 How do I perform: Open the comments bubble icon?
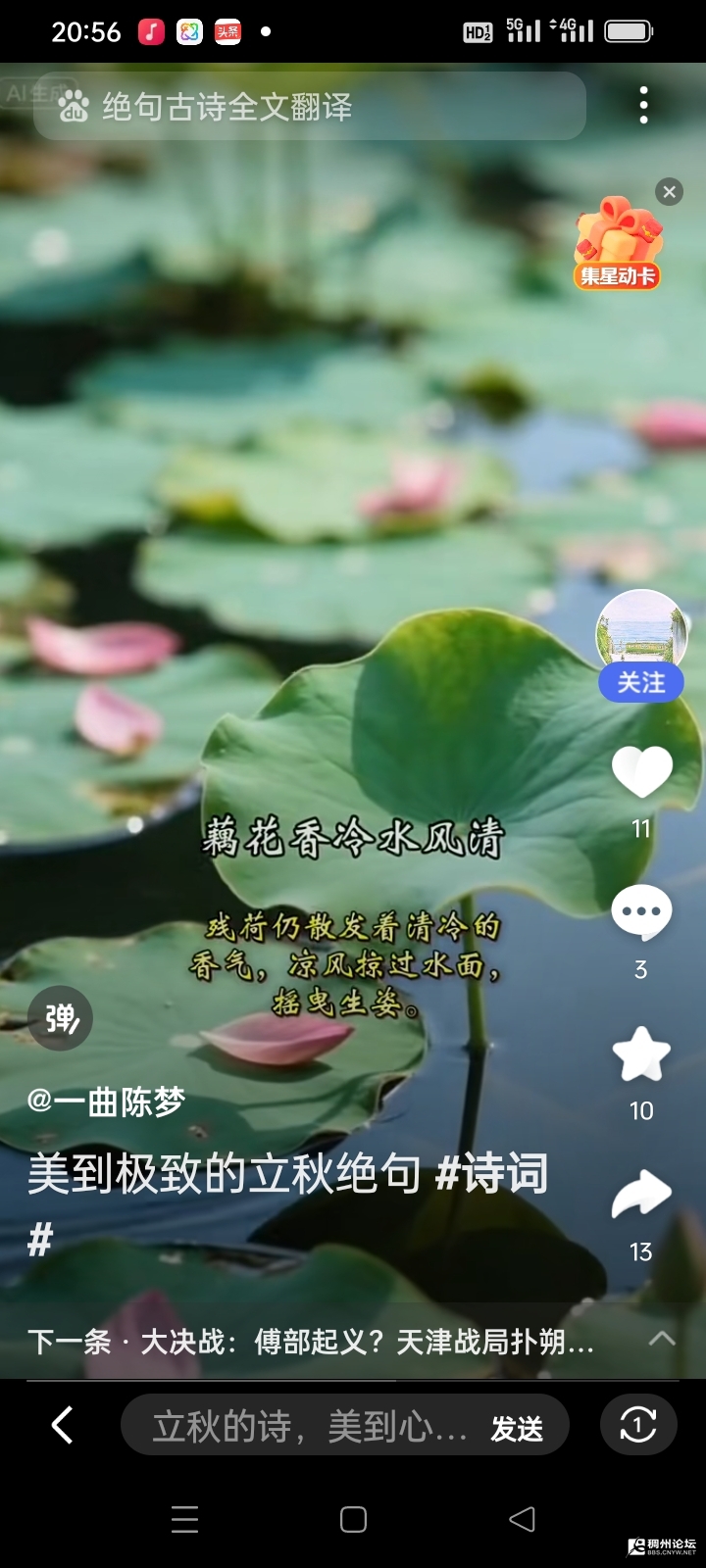(641, 912)
